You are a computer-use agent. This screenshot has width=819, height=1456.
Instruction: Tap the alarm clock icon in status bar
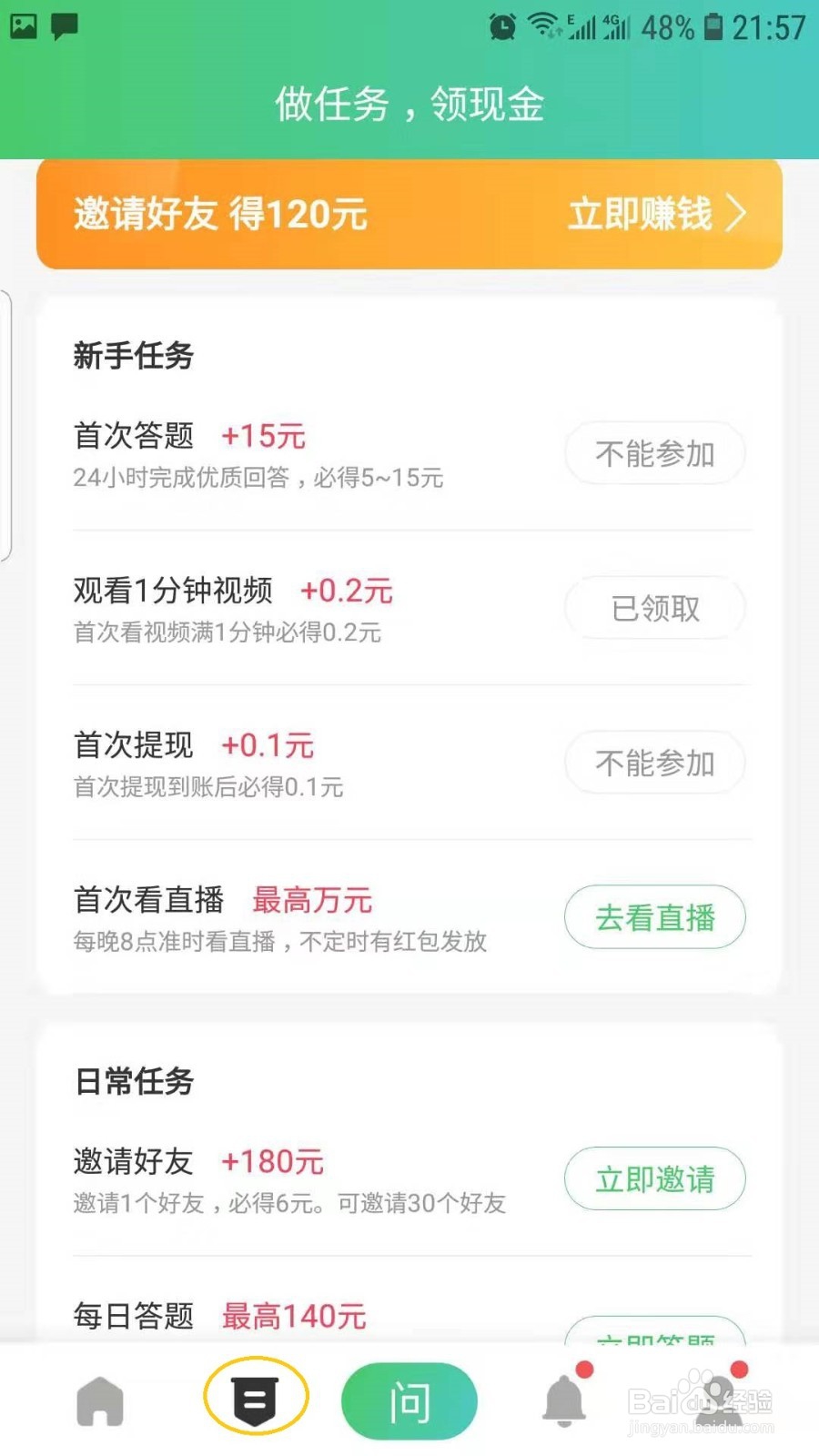pos(502,27)
